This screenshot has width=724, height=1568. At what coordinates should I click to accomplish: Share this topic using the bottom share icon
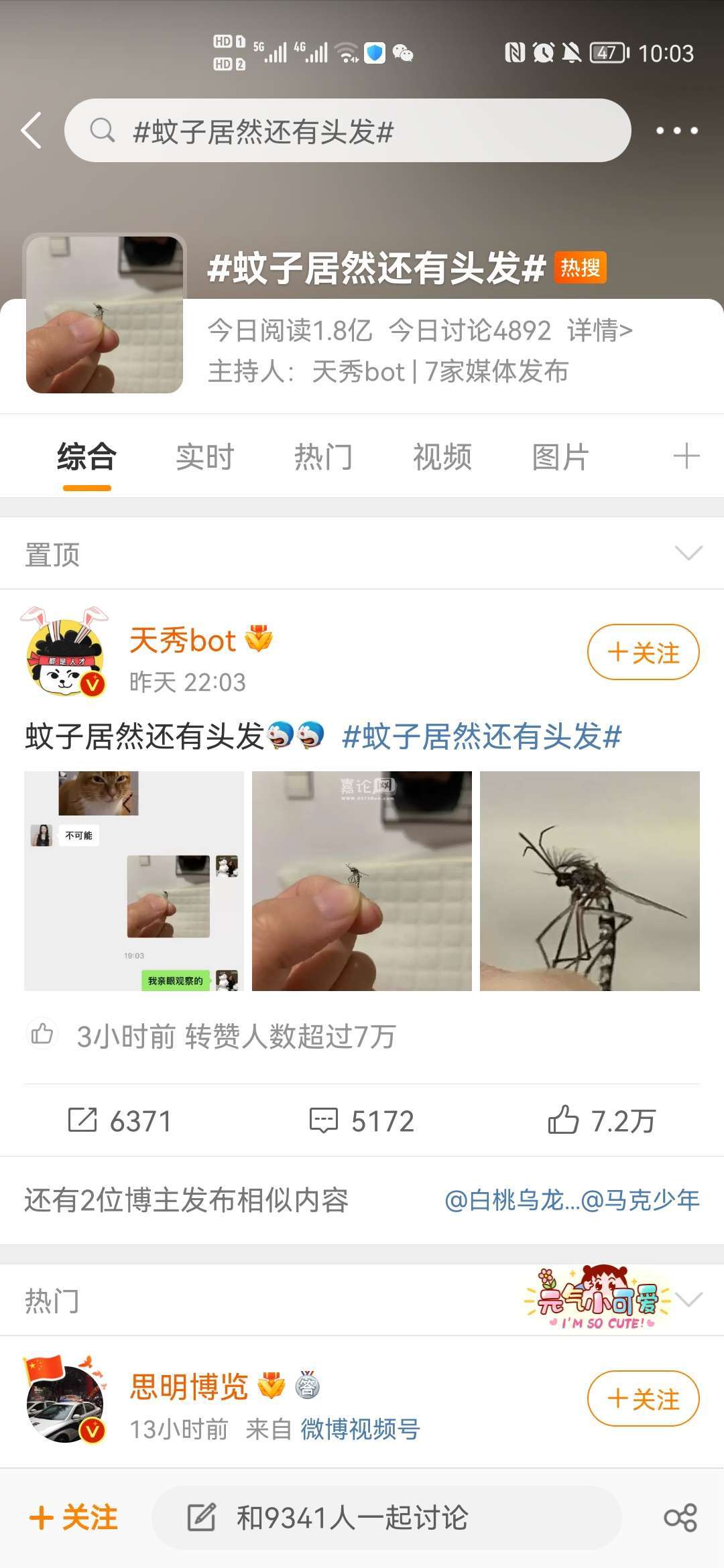pyautogui.click(x=680, y=1518)
